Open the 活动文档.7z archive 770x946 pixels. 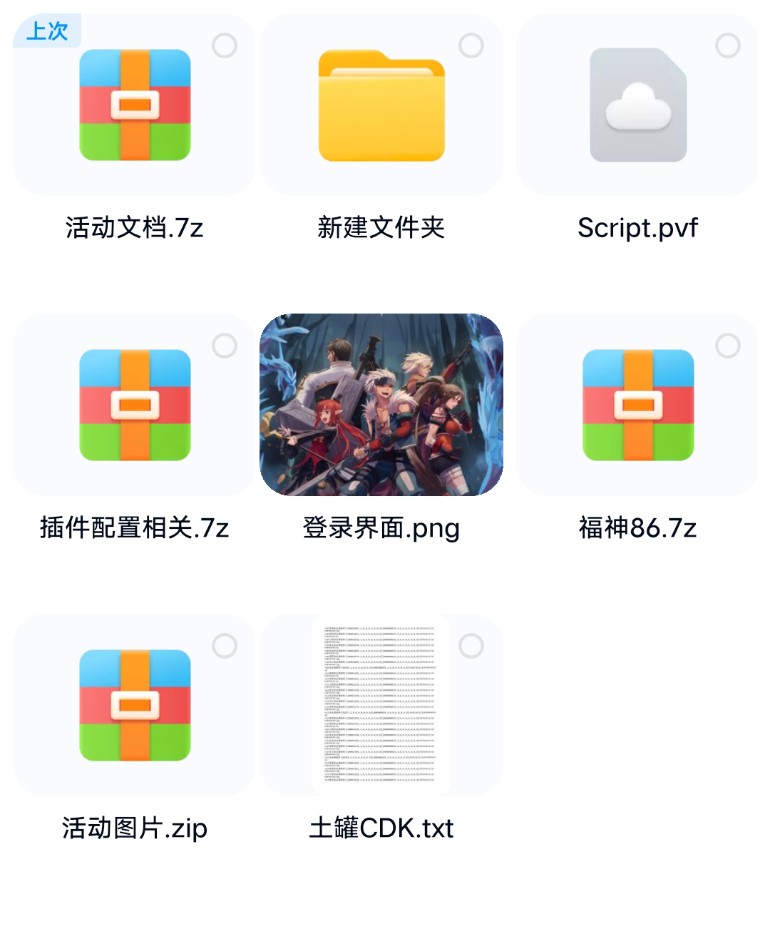134,105
